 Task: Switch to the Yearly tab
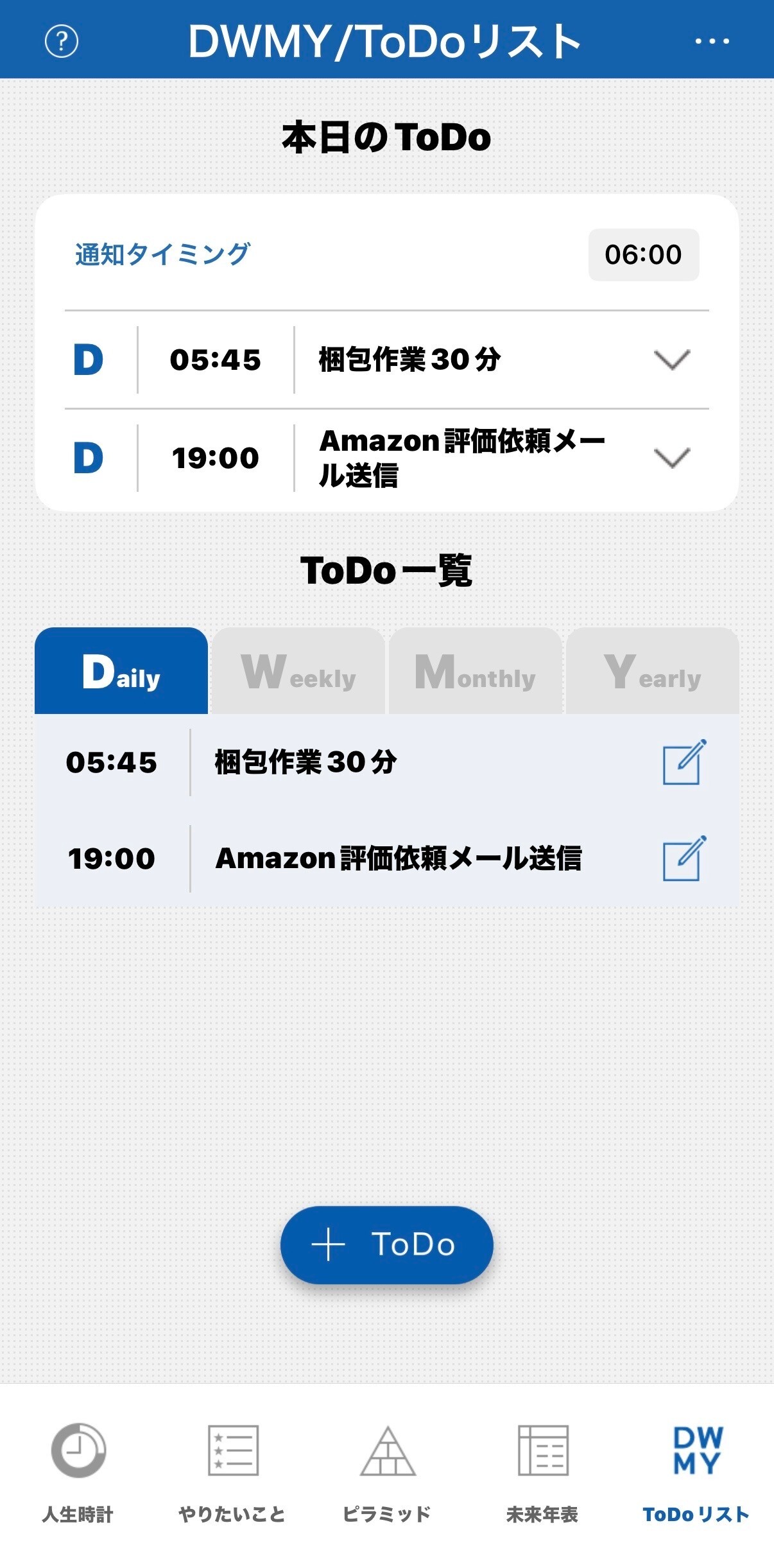point(652,672)
